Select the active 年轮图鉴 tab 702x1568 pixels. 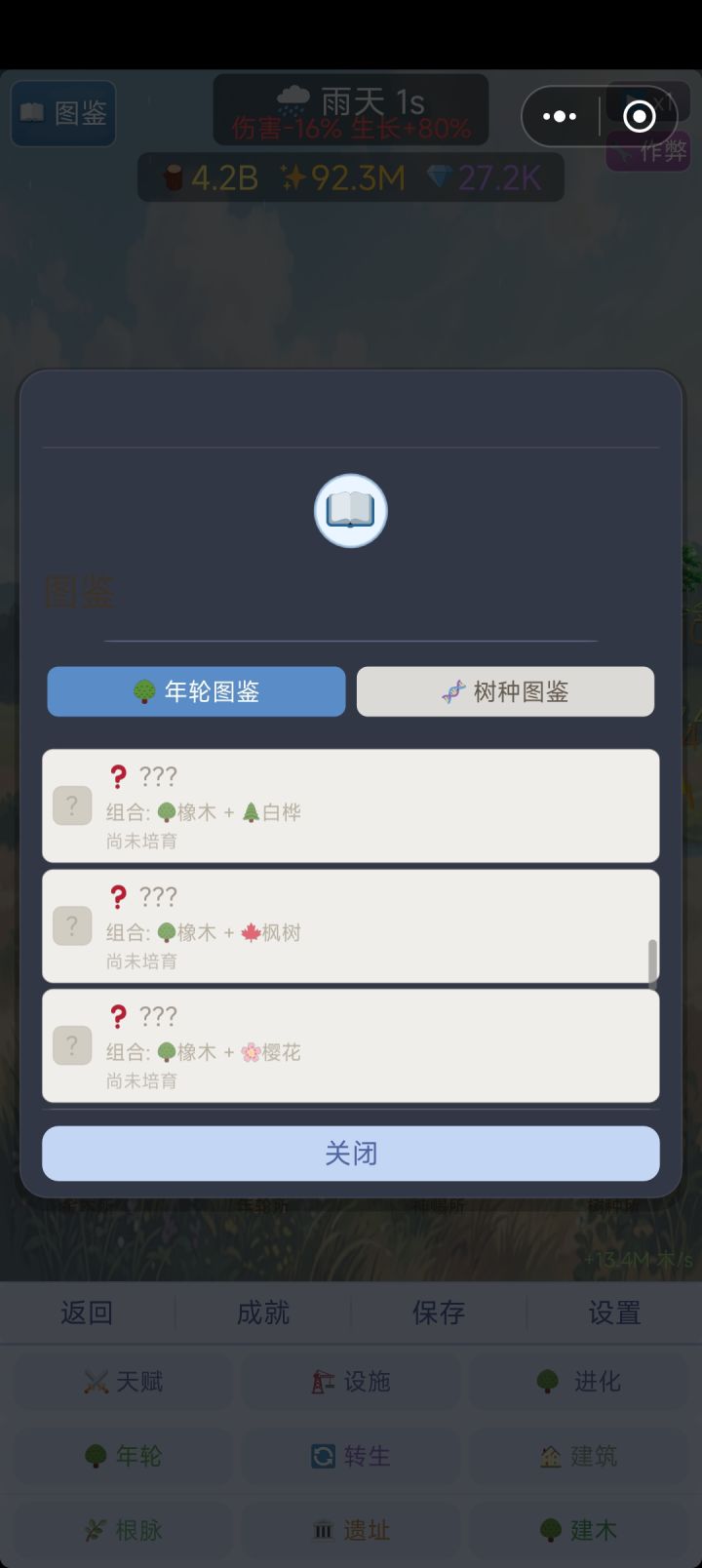(x=195, y=691)
